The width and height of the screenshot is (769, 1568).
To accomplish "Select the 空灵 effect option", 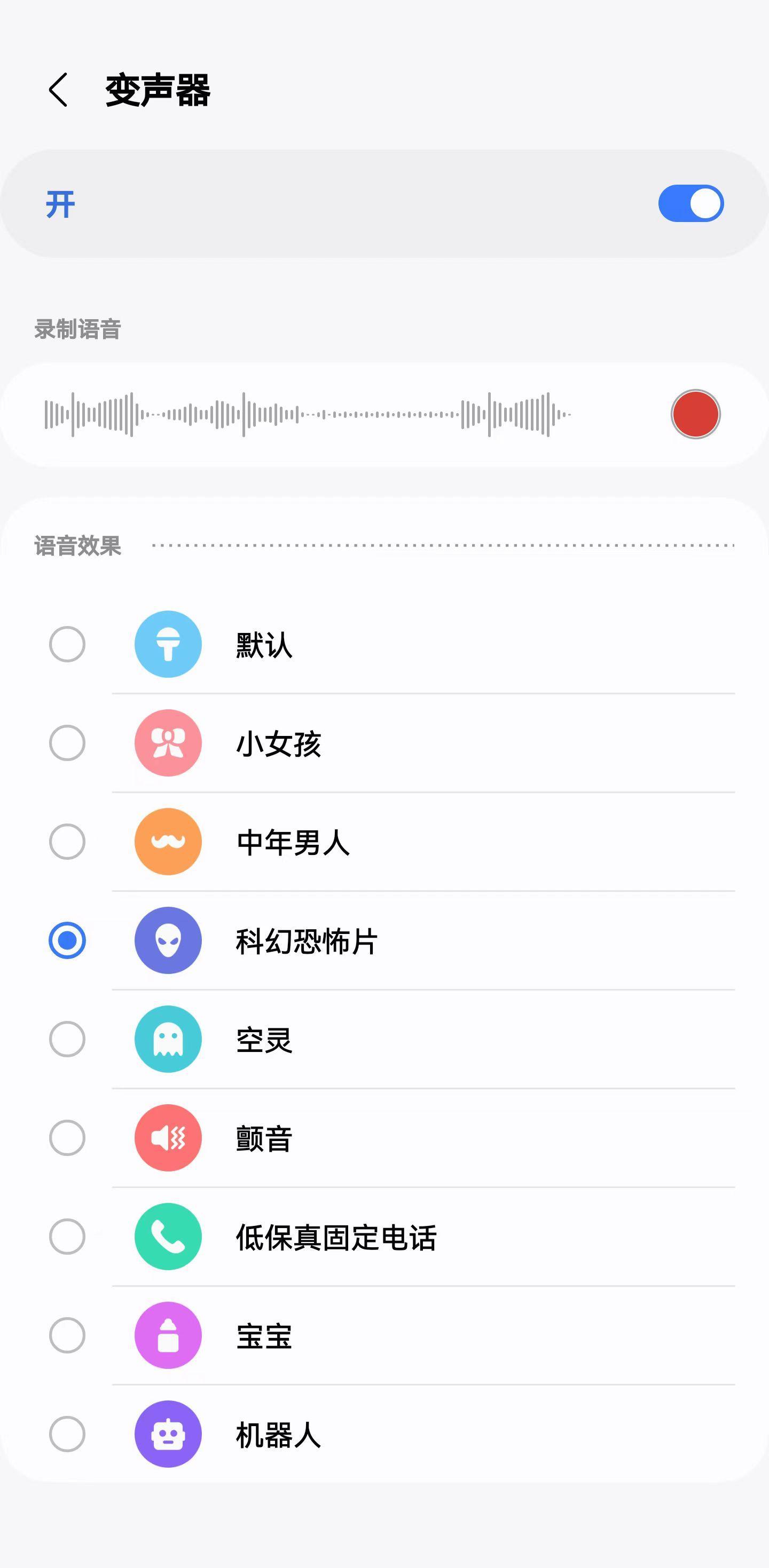I will [68, 1040].
